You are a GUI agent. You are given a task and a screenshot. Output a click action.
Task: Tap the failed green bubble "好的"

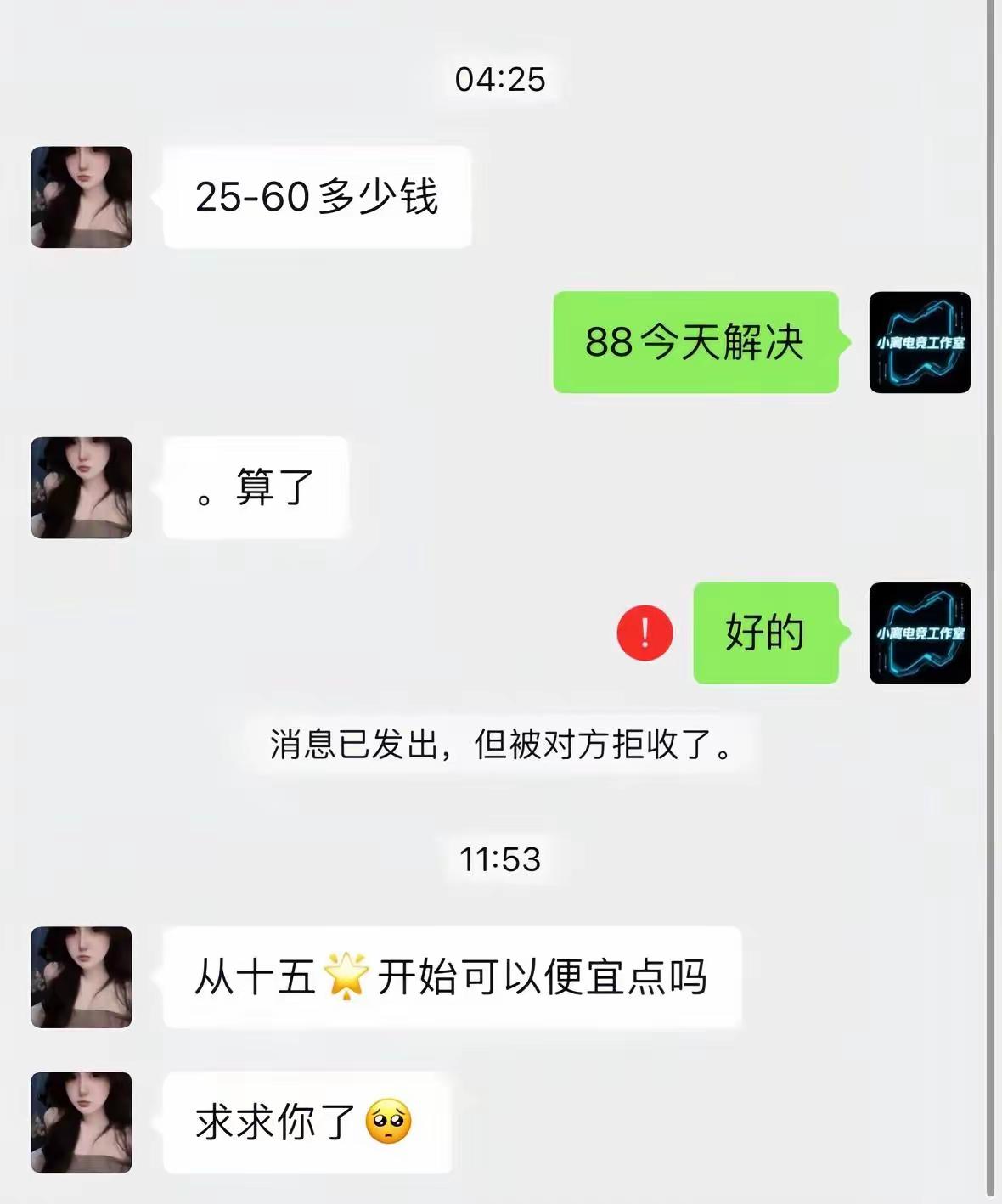click(x=764, y=632)
